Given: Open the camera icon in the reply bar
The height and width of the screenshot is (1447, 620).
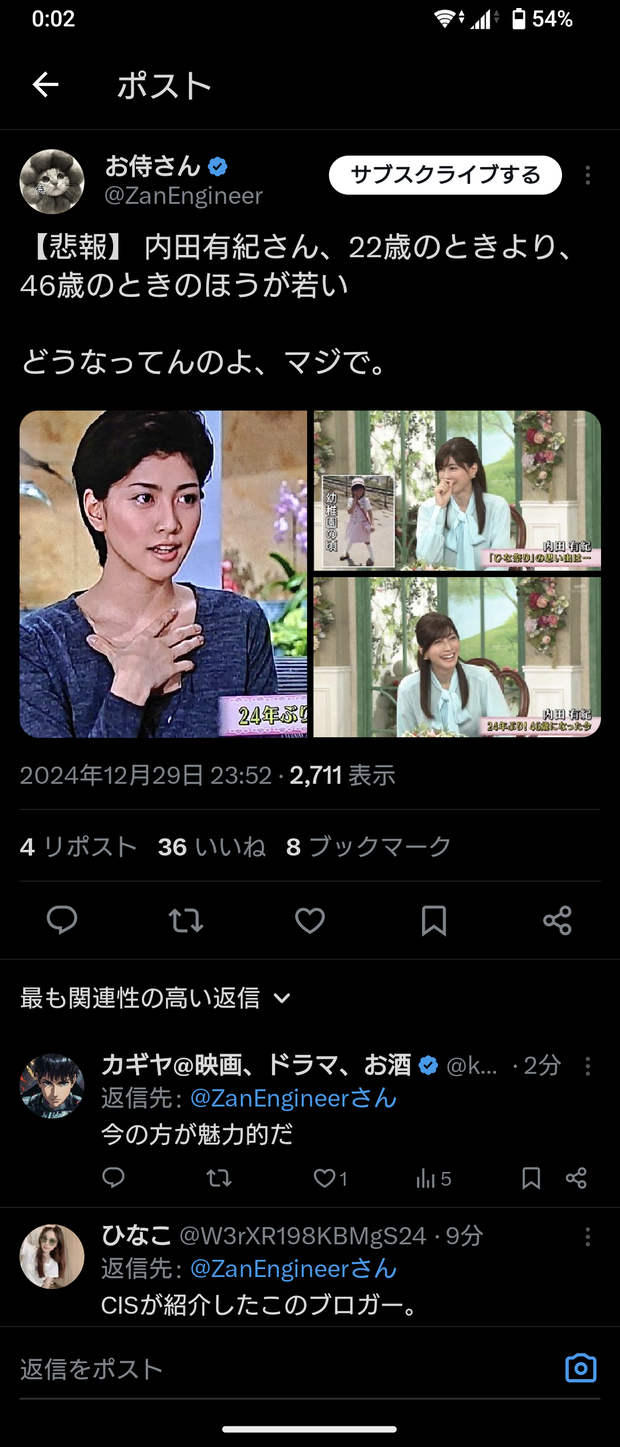Looking at the screenshot, I should point(580,1369).
